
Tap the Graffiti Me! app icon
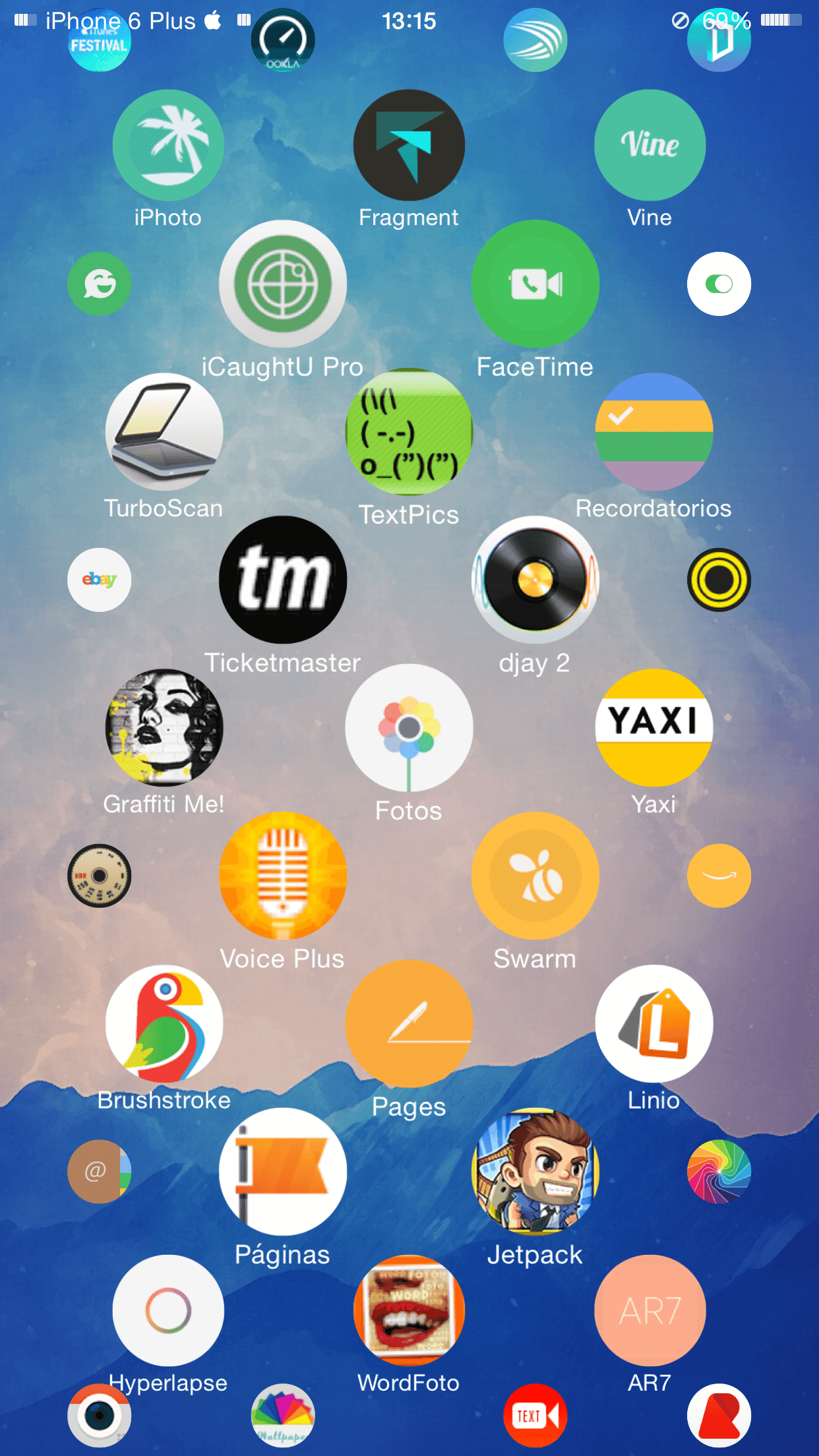coord(164,727)
